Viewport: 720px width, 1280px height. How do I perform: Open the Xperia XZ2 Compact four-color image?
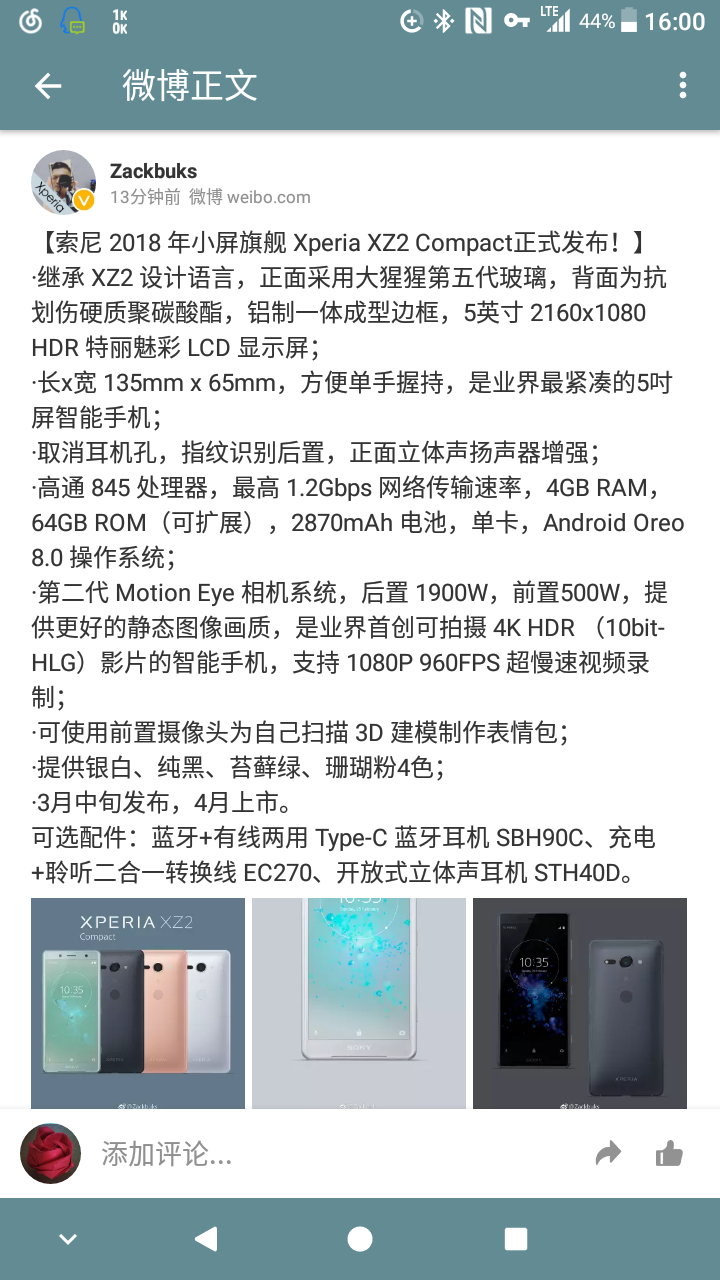(x=138, y=1003)
